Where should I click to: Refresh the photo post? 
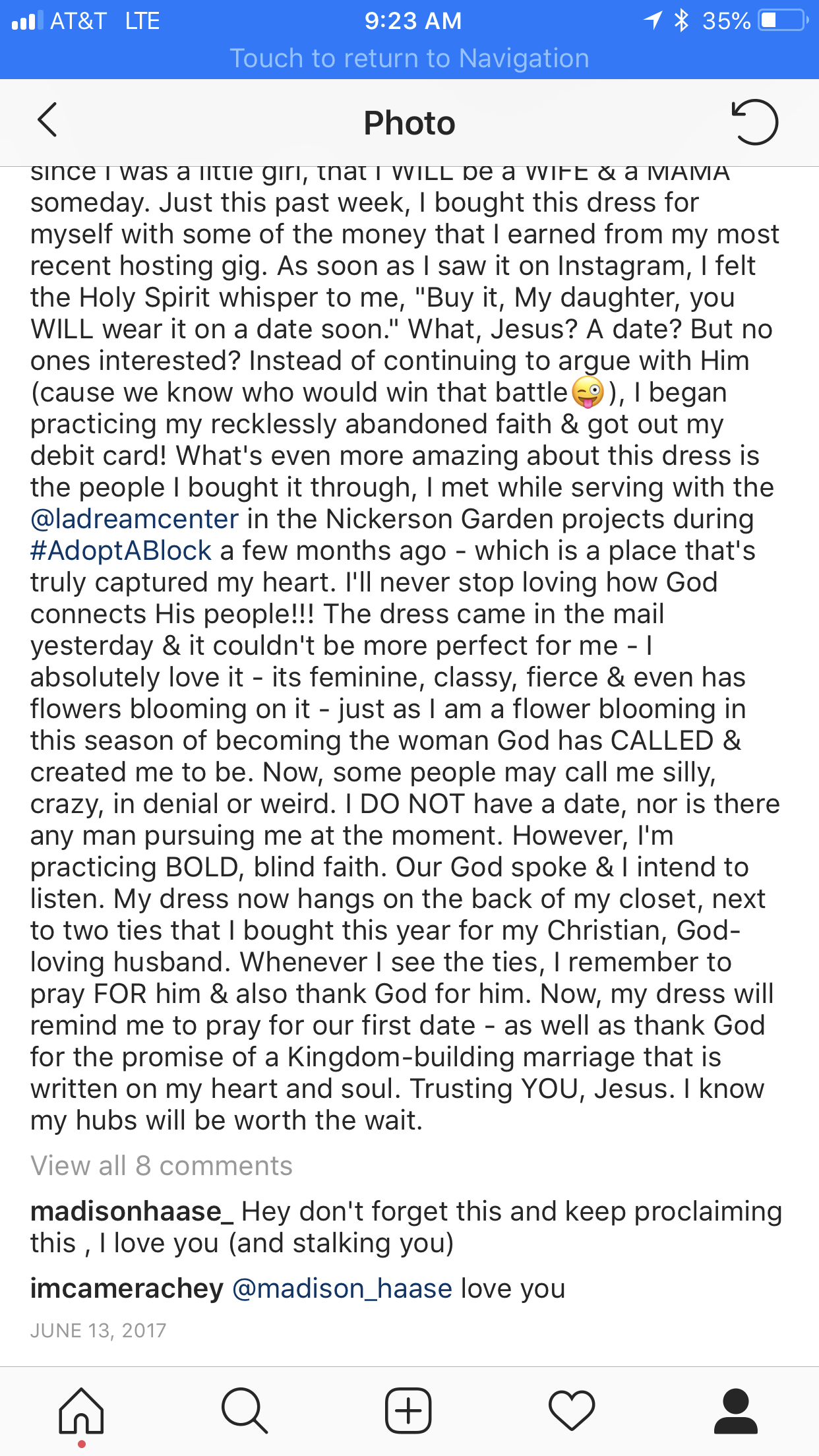click(x=754, y=122)
